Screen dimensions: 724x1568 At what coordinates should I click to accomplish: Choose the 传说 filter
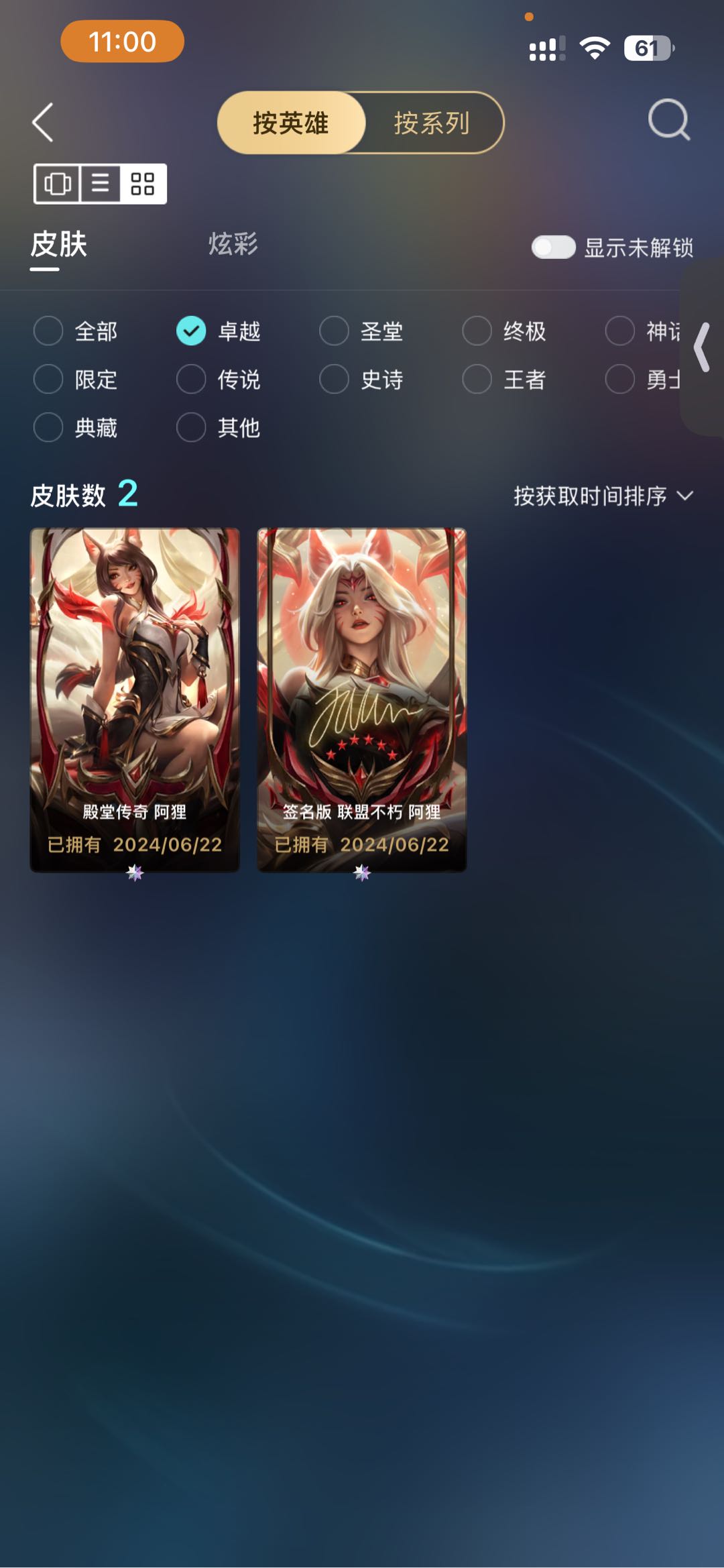point(219,379)
